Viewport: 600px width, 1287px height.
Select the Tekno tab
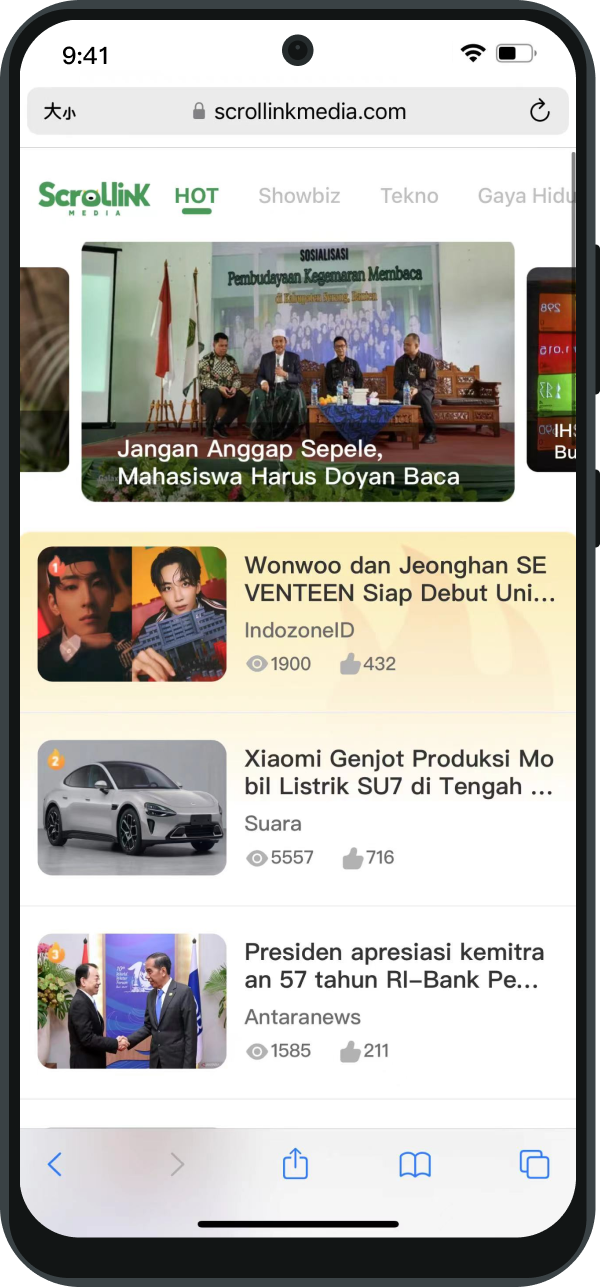coord(409,195)
